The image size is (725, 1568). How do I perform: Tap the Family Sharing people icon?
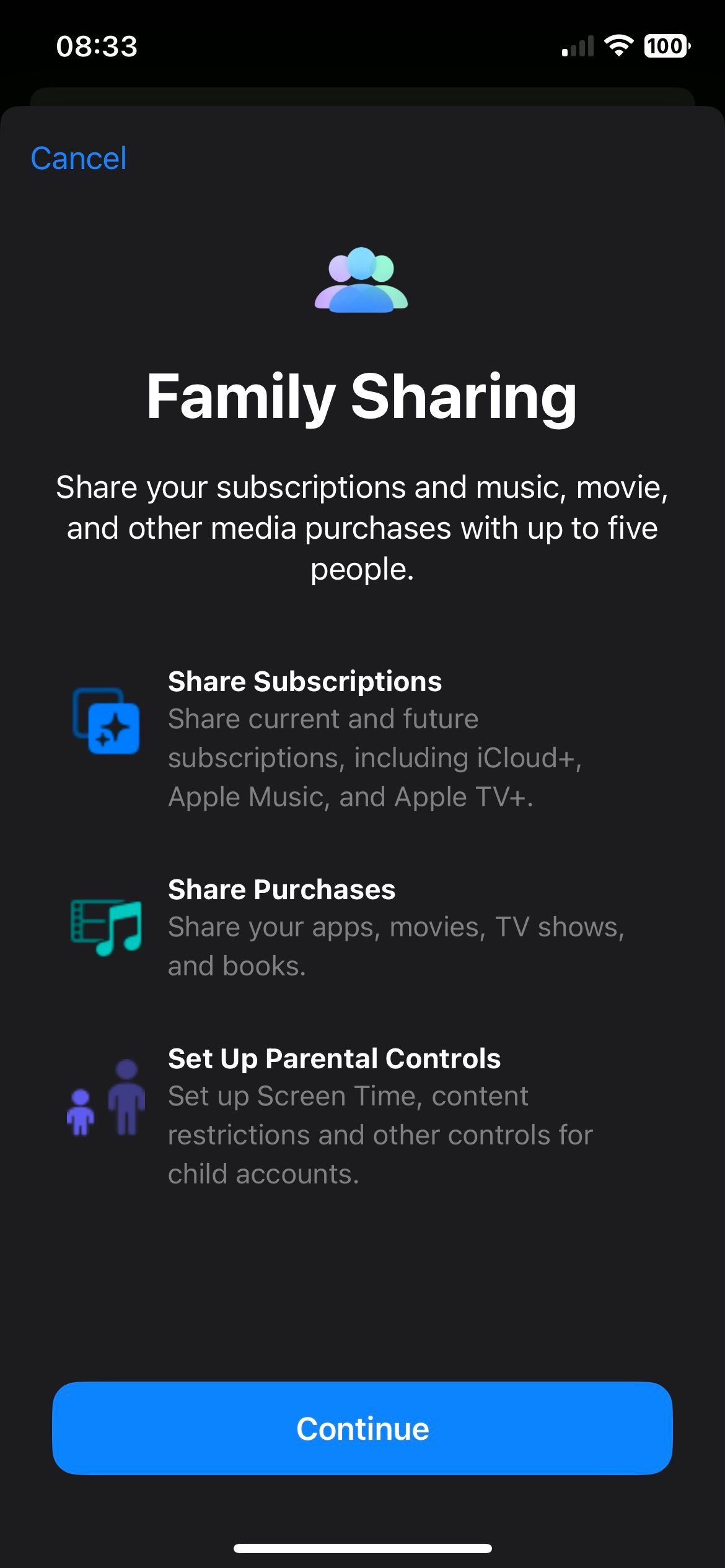click(x=362, y=282)
